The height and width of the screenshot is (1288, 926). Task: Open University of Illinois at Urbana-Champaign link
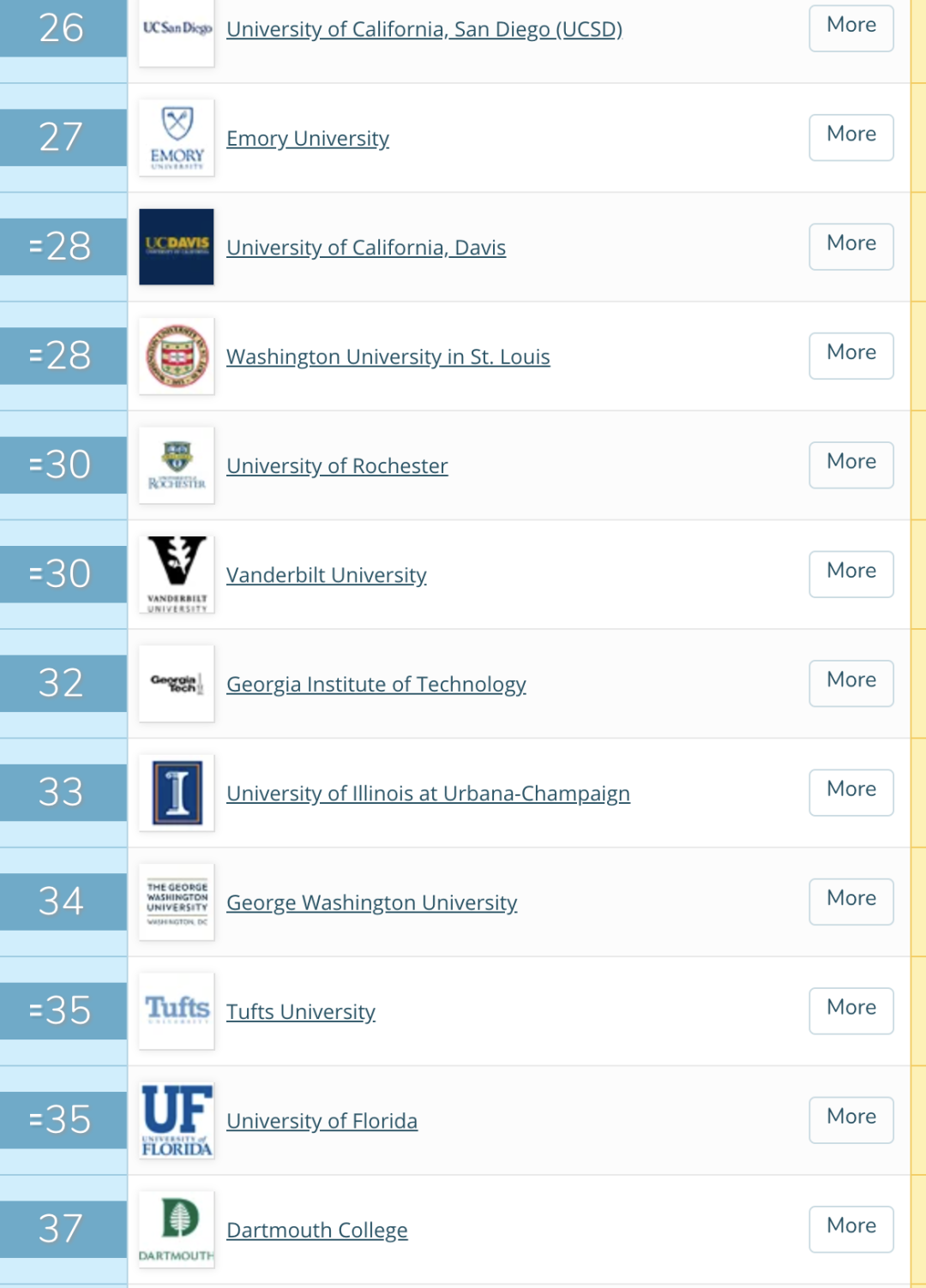428,793
